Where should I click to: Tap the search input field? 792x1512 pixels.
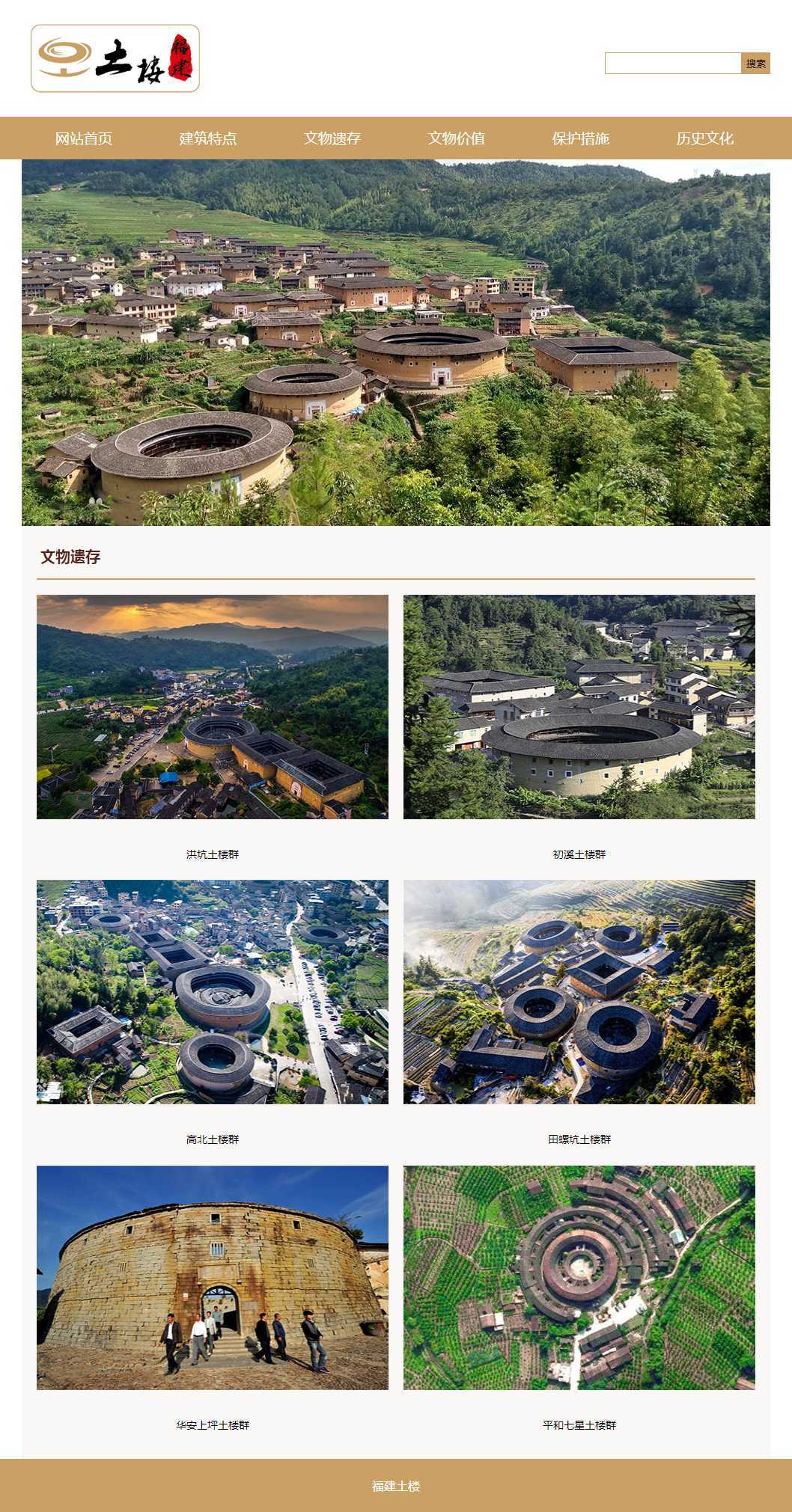coord(672,64)
